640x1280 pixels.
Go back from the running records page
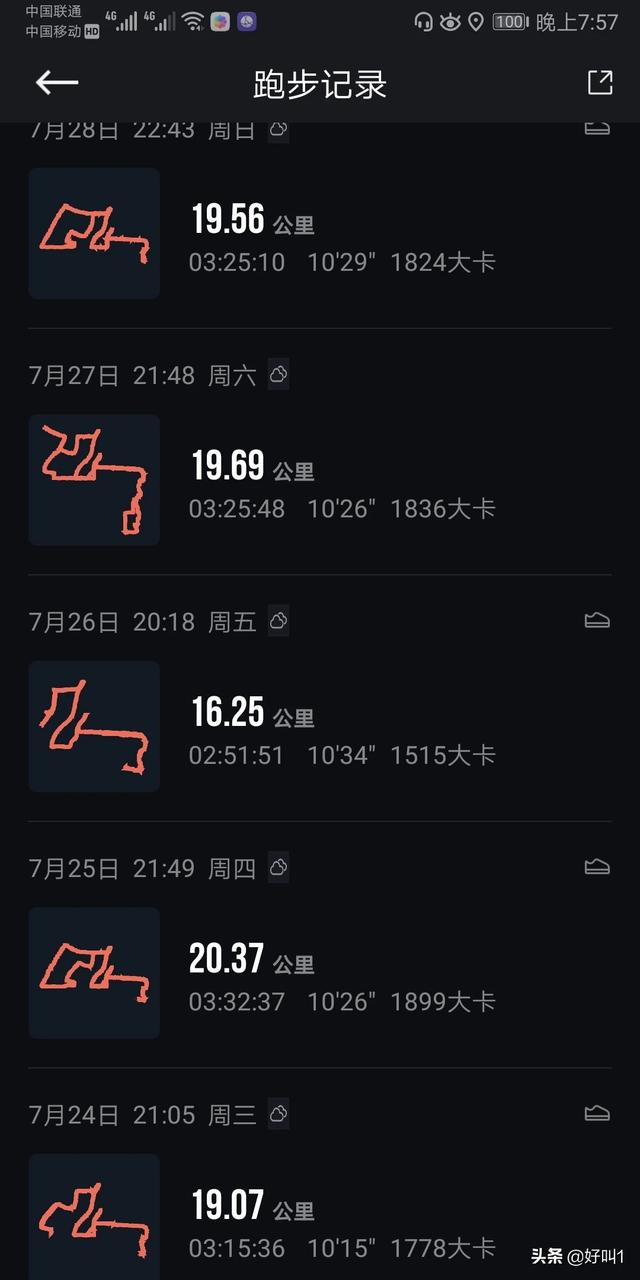pyautogui.click(x=57, y=83)
